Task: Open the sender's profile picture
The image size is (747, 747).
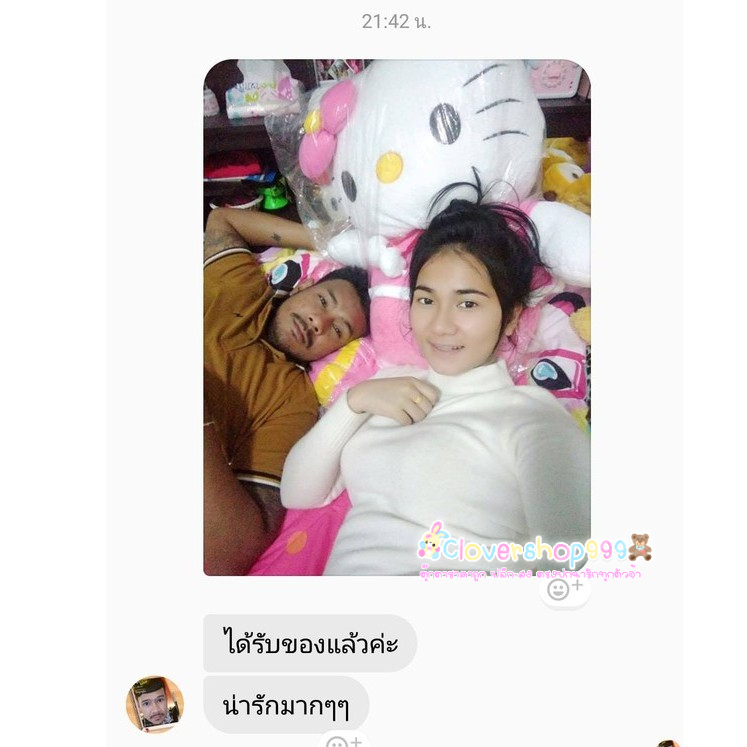Action: click(x=155, y=705)
